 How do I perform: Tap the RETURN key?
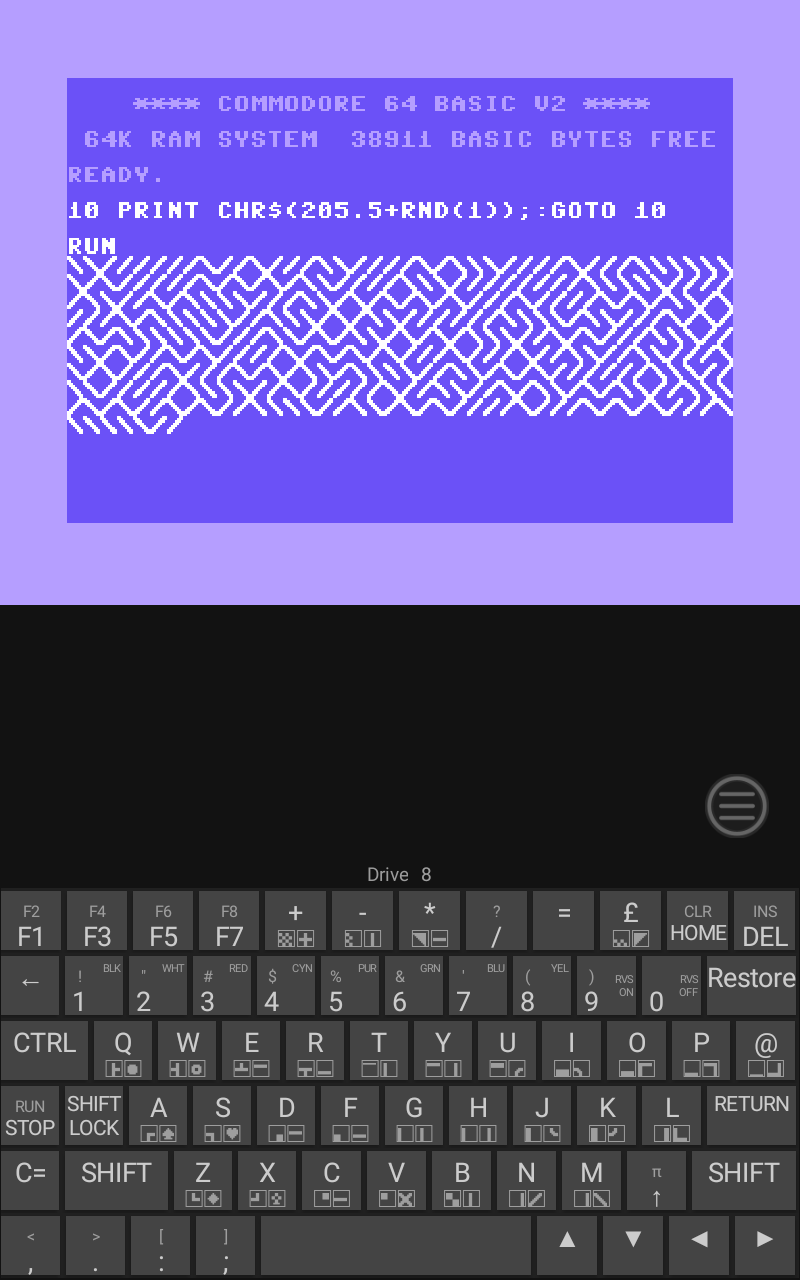(x=751, y=1116)
